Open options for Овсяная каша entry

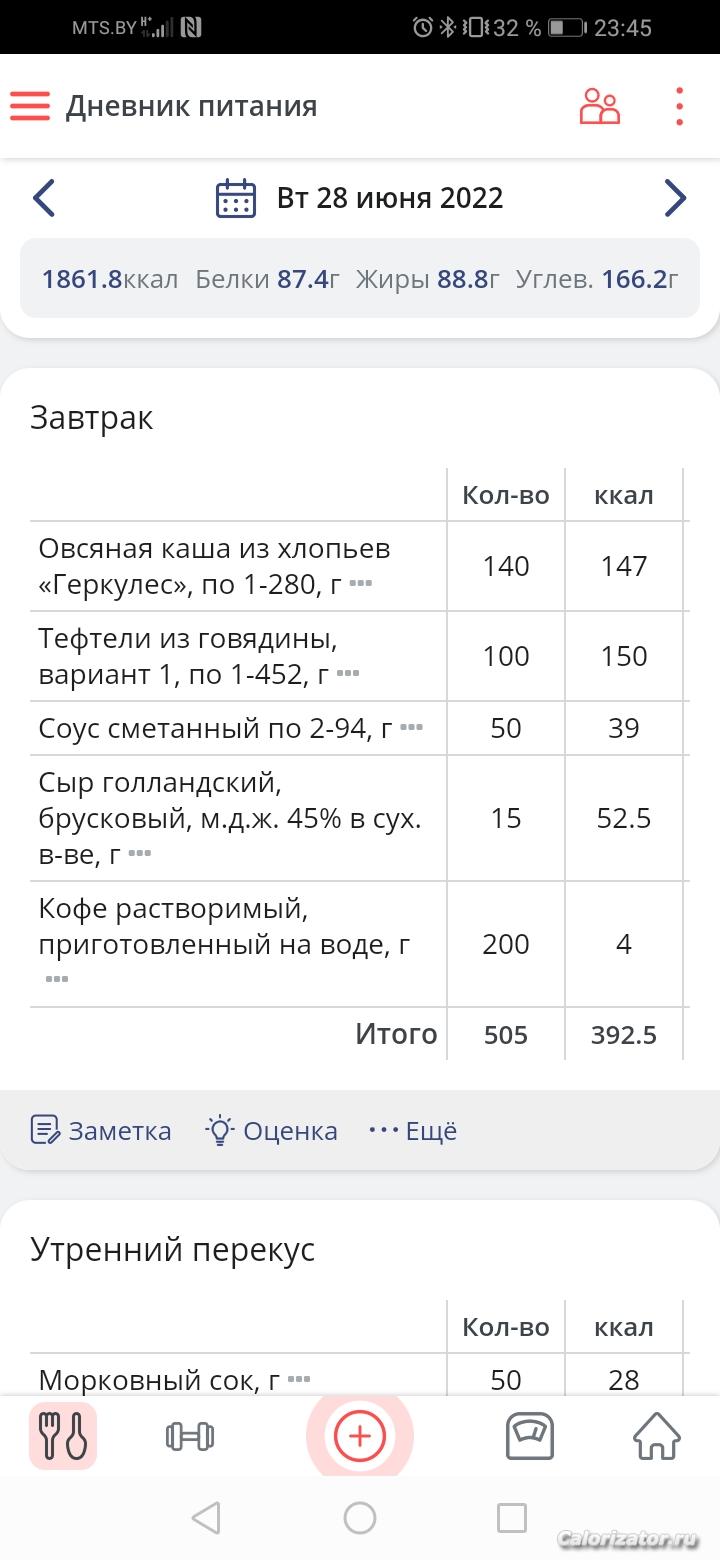361,583
